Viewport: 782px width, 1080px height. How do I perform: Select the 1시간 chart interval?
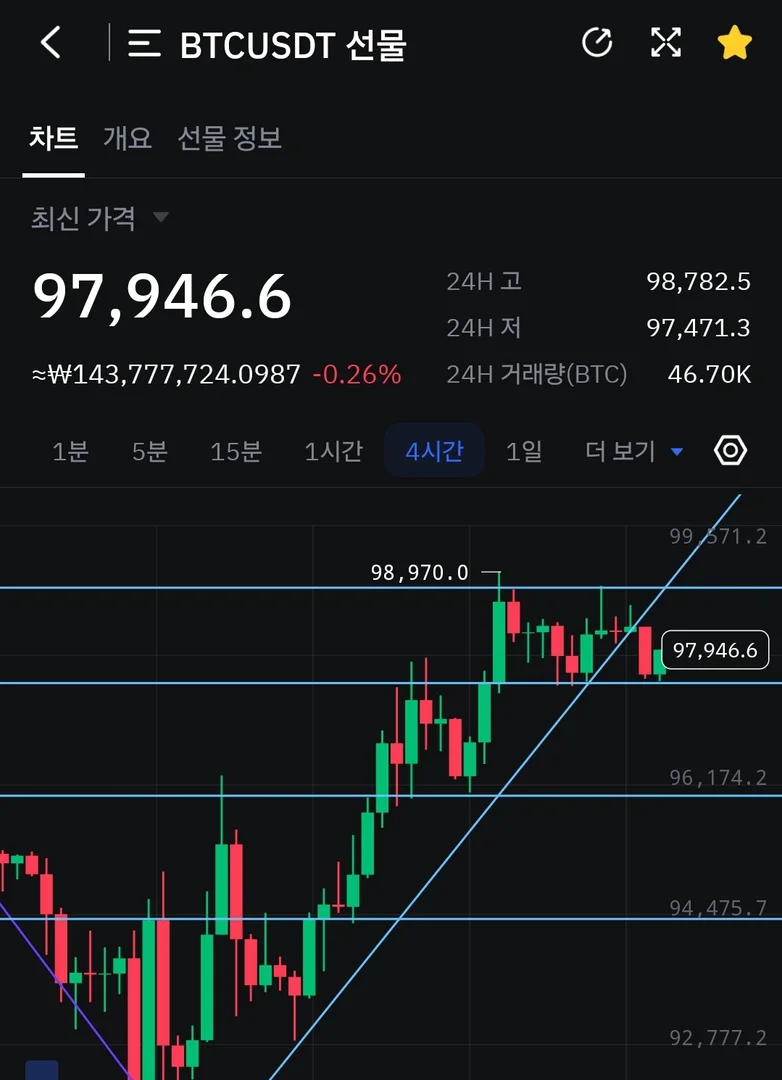tap(333, 452)
